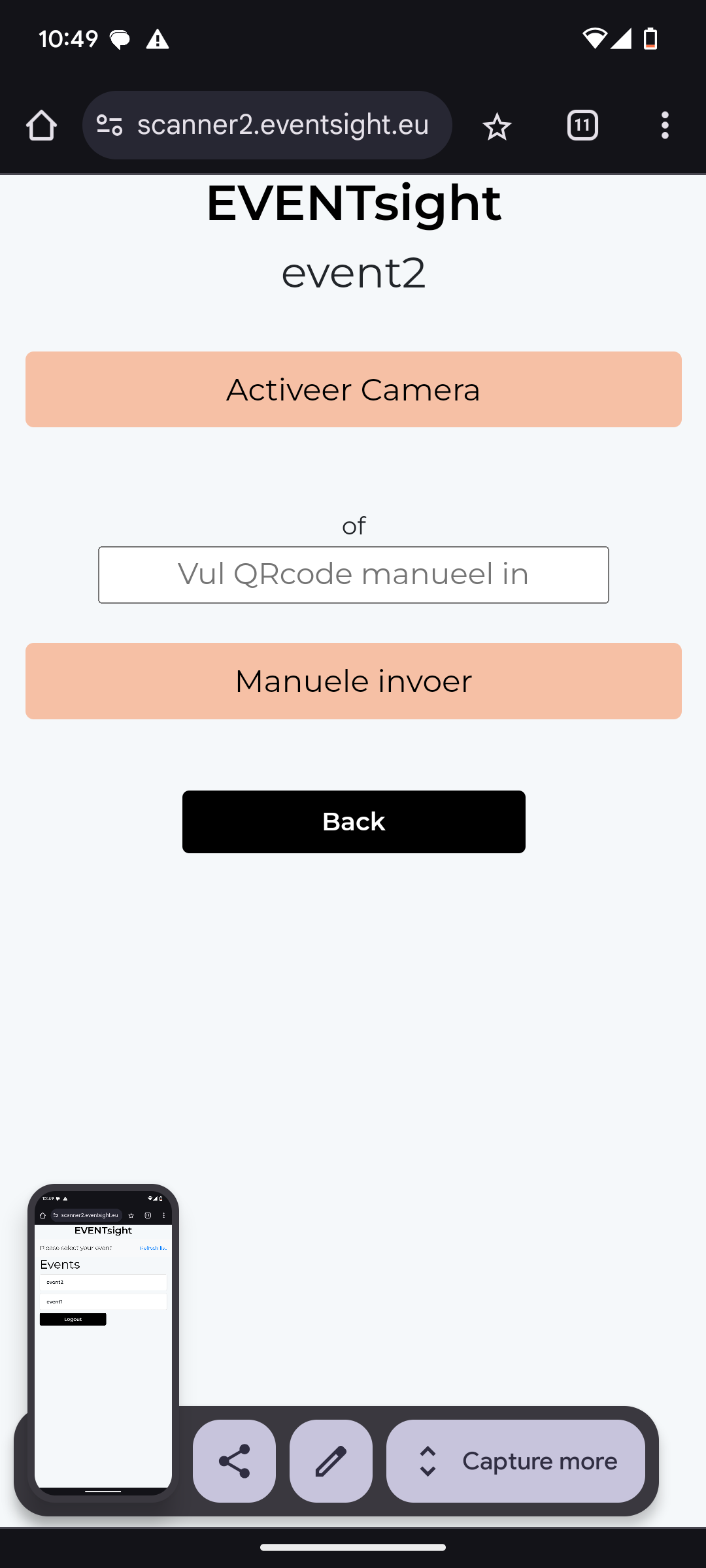This screenshot has width=706, height=1568.
Task: Share the captured screenshot
Action: (234, 1461)
